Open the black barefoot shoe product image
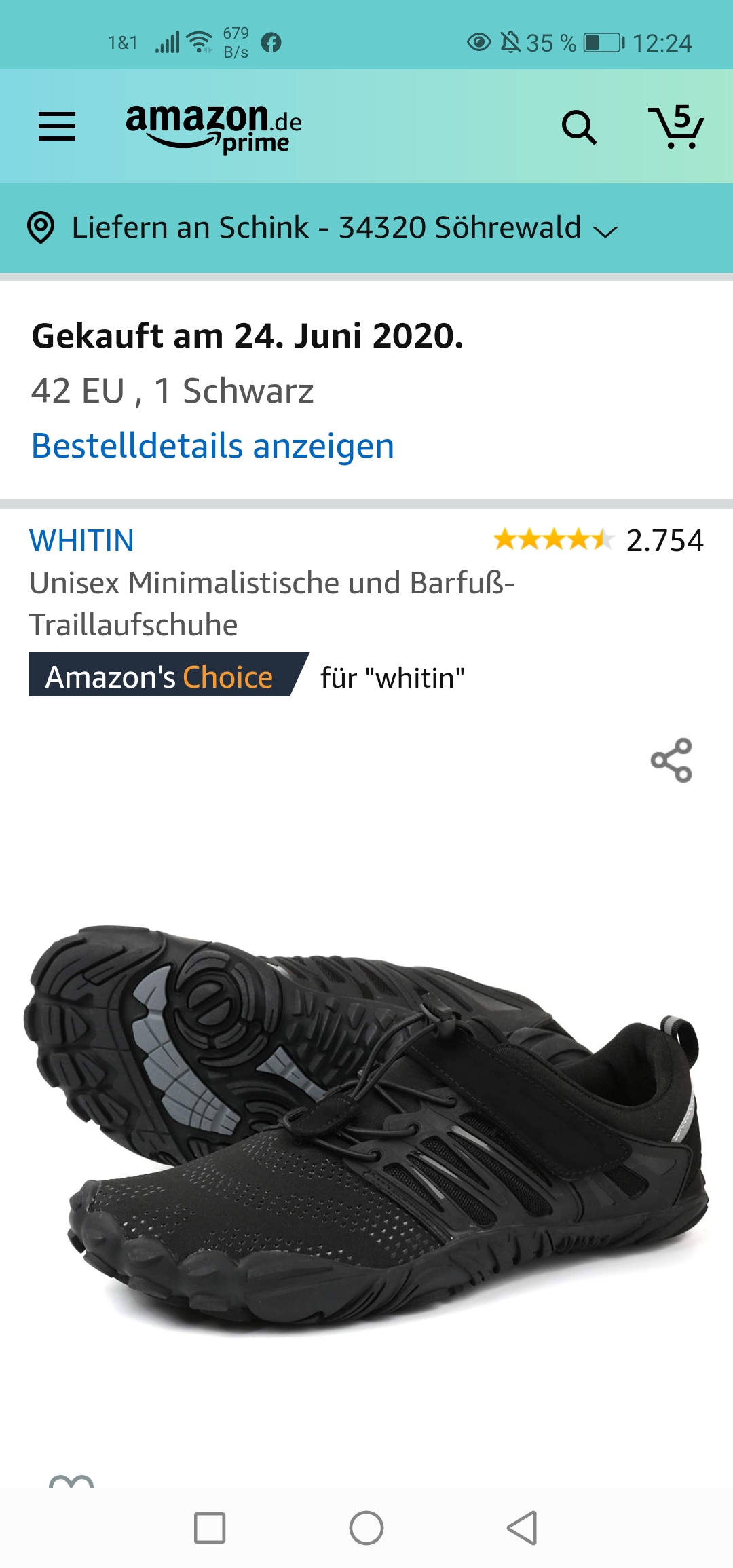This screenshot has width=733, height=1568. point(366,1127)
